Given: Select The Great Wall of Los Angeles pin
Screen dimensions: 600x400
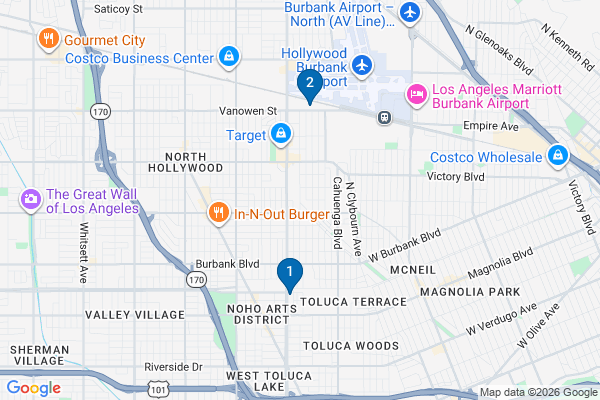Looking at the screenshot, I should click(x=31, y=200).
